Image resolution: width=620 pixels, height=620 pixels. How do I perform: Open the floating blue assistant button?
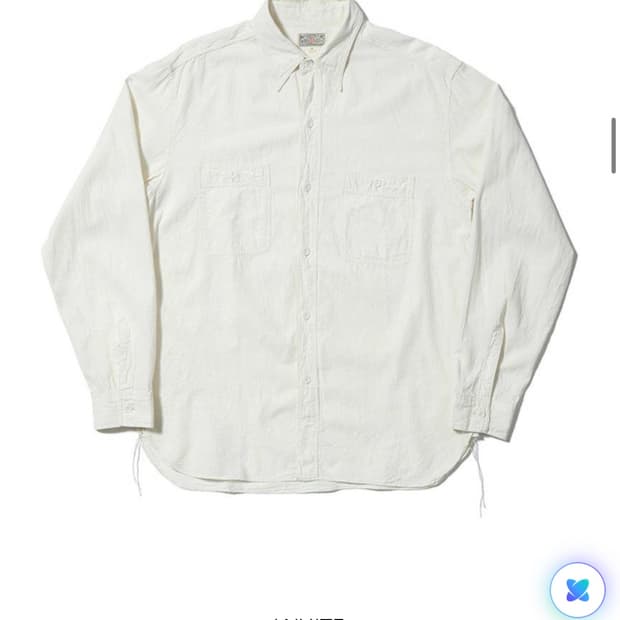click(x=577, y=590)
